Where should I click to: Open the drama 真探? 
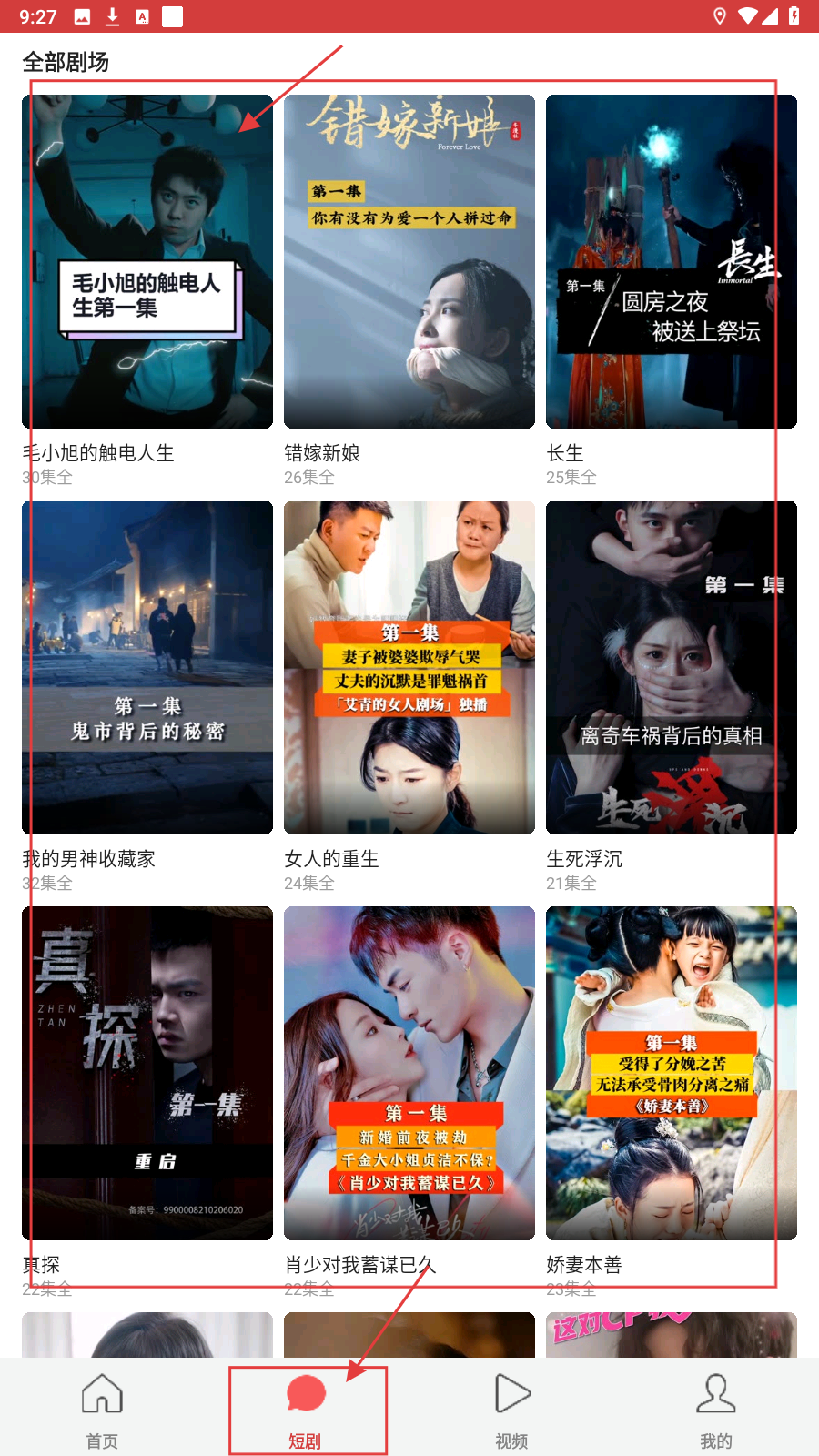click(x=147, y=1074)
